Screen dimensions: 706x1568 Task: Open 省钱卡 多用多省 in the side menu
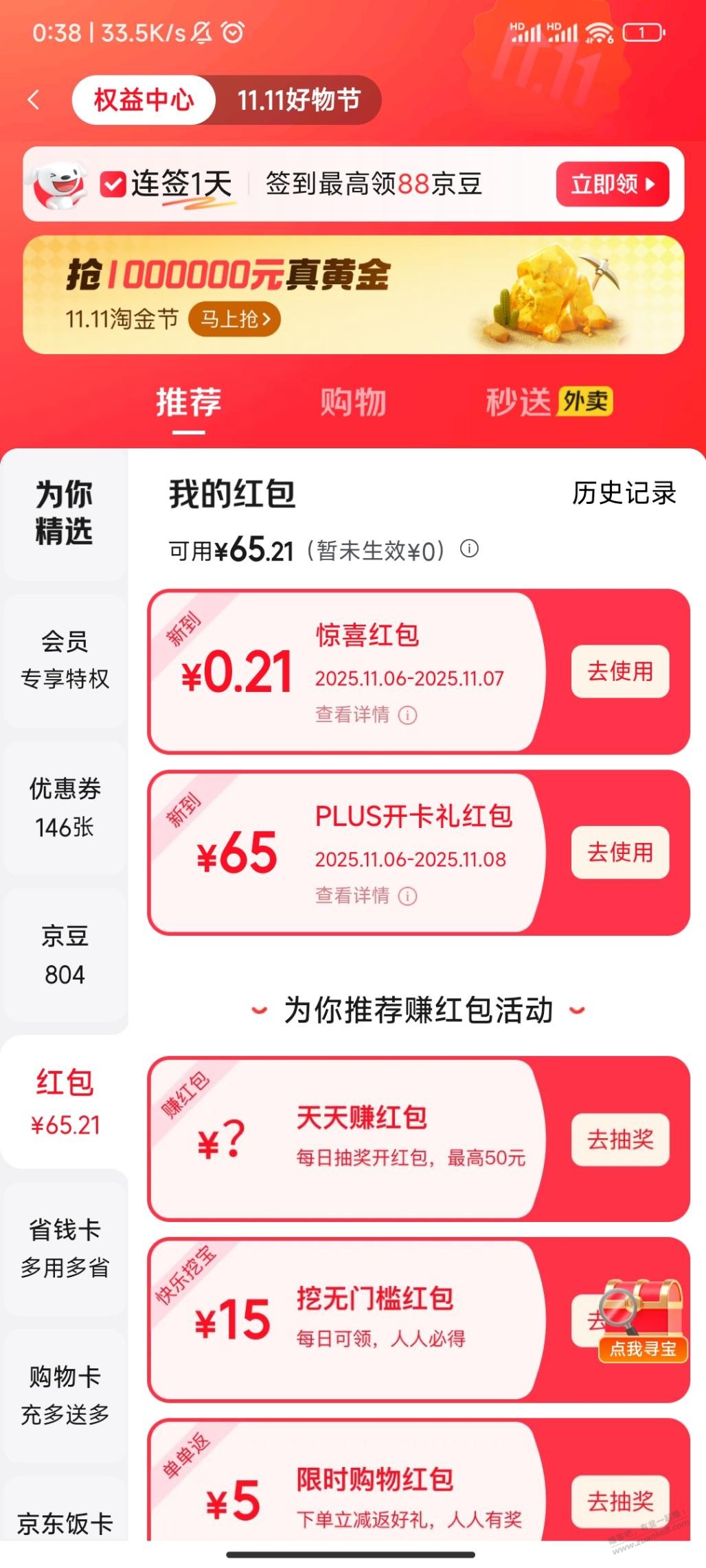(x=64, y=1248)
